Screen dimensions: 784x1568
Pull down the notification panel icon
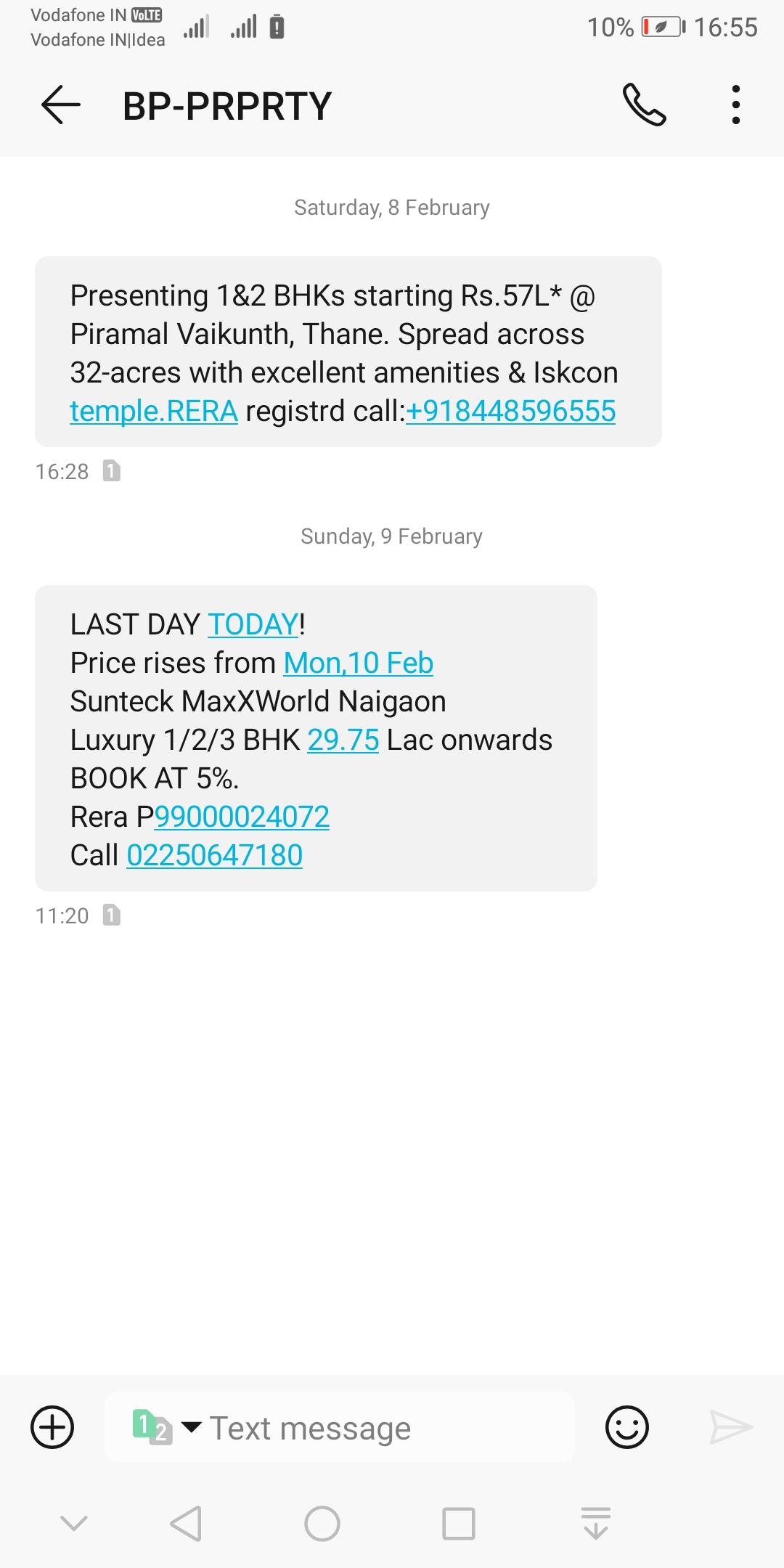(x=596, y=1523)
